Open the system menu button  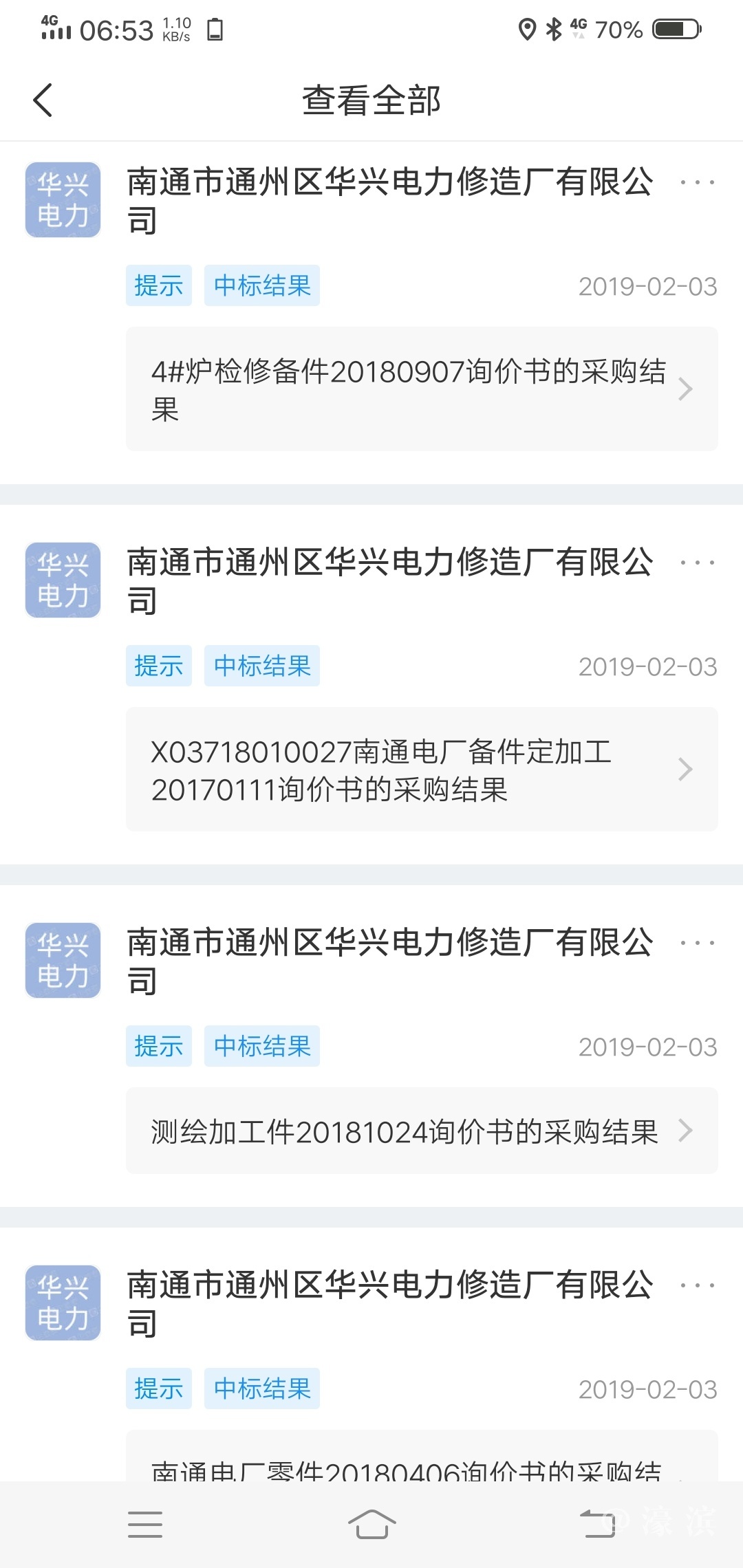point(145,1524)
